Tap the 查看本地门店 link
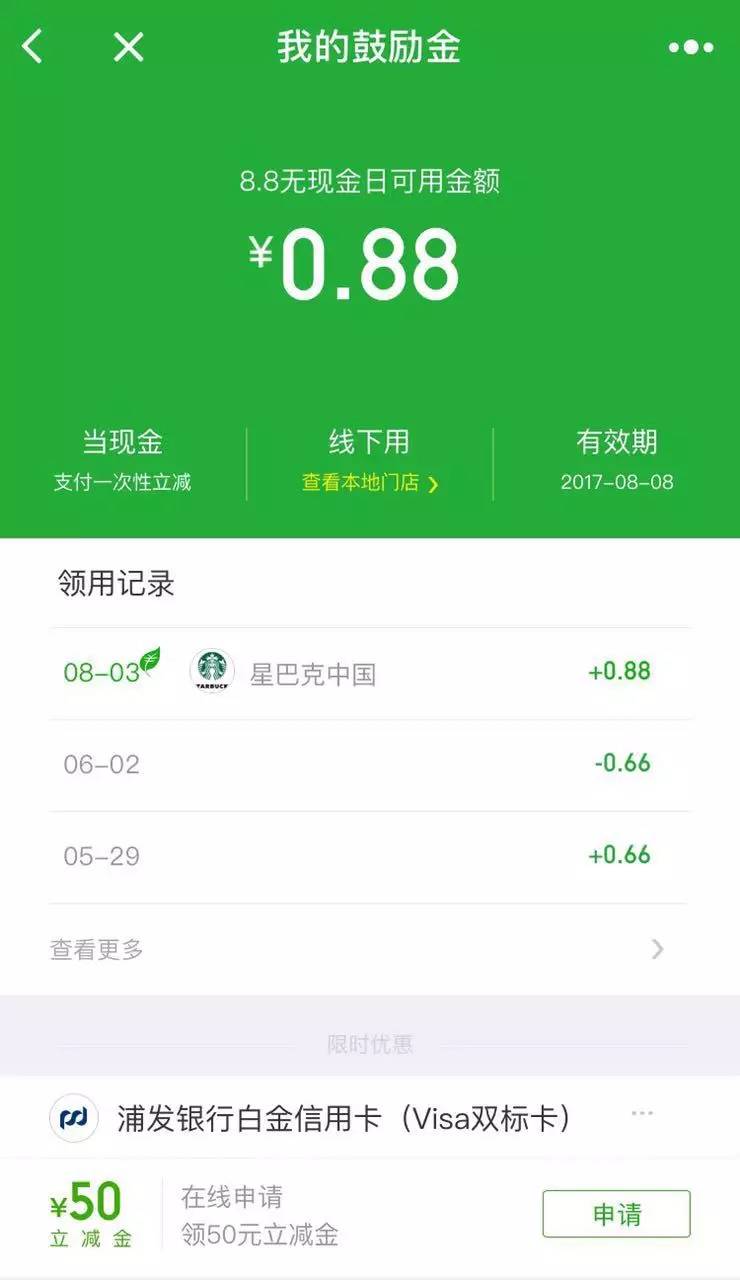This screenshot has height=1280, width=740. (370, 483)
